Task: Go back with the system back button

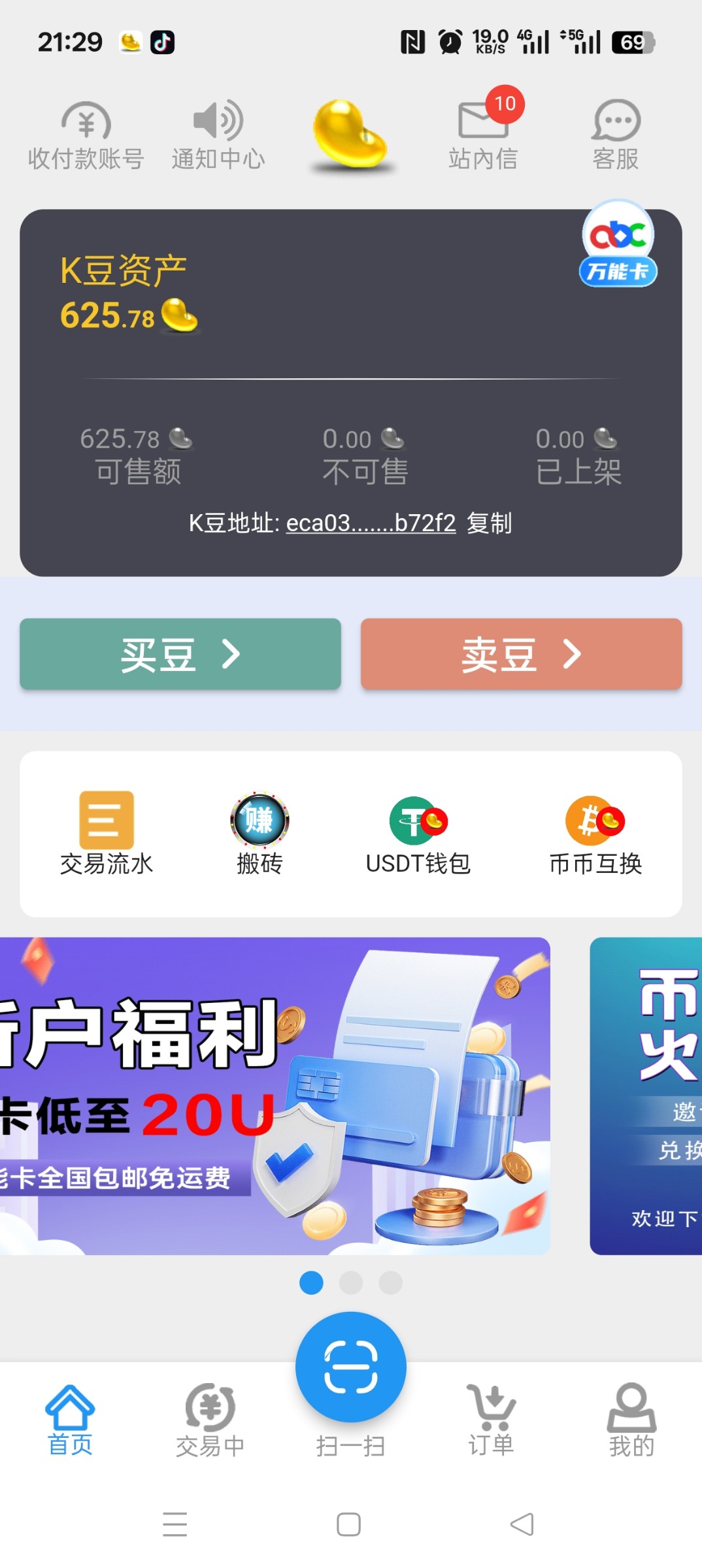Action: click(x=522, y=1524)
